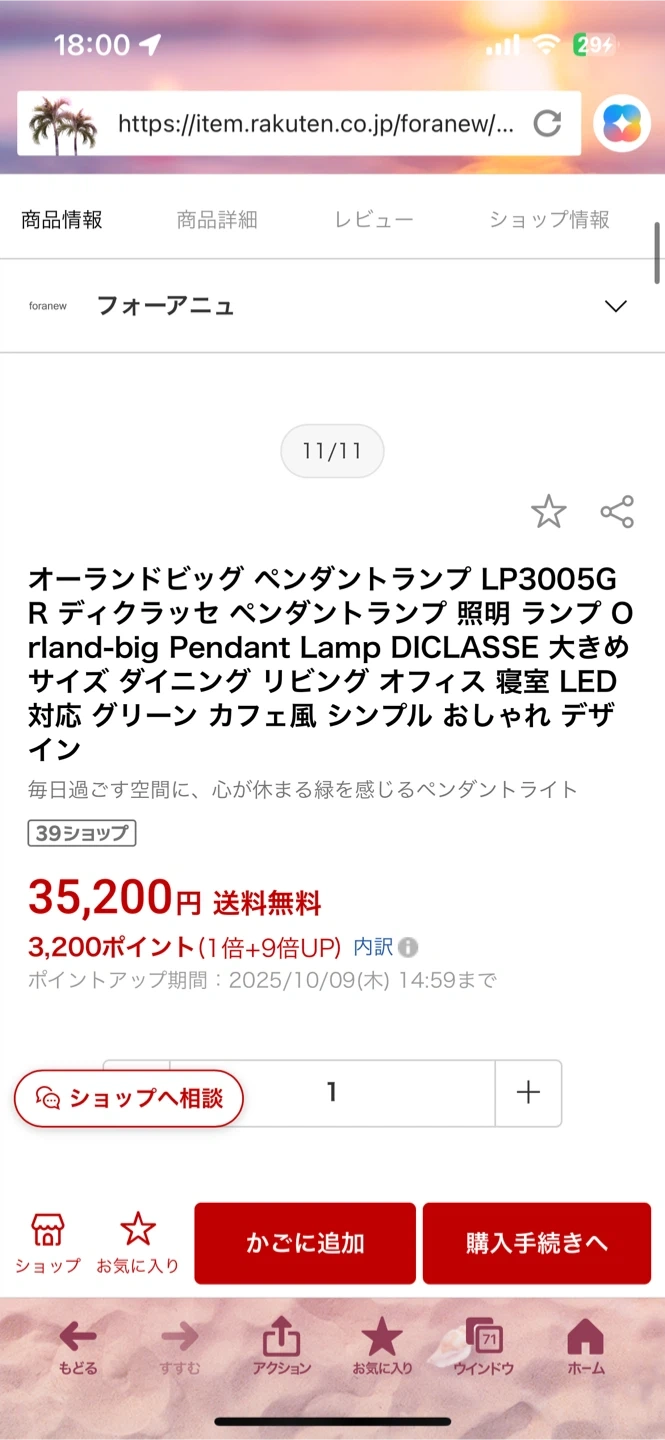
Task: Switch to the レビュー tab
Action: (373, 220)
